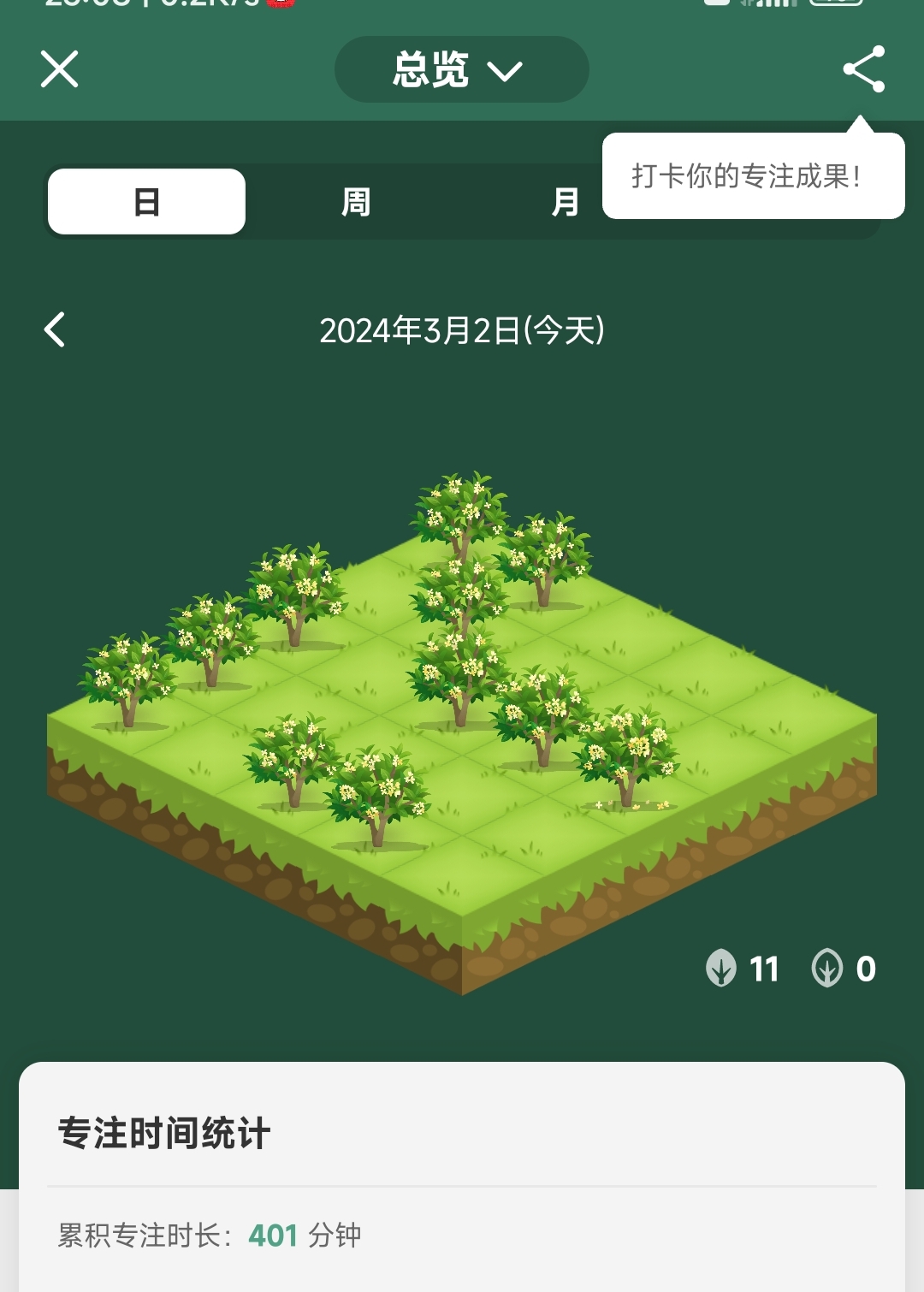
Task: Switch to the 月 tab
Action: click(565, 202)
